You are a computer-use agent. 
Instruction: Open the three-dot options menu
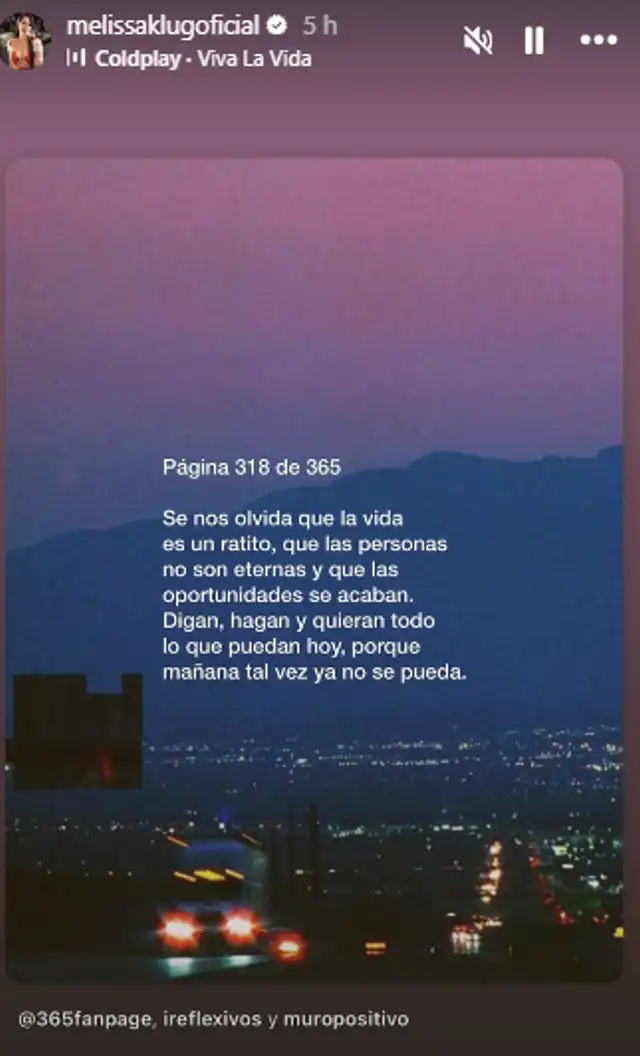pos(598,41)
